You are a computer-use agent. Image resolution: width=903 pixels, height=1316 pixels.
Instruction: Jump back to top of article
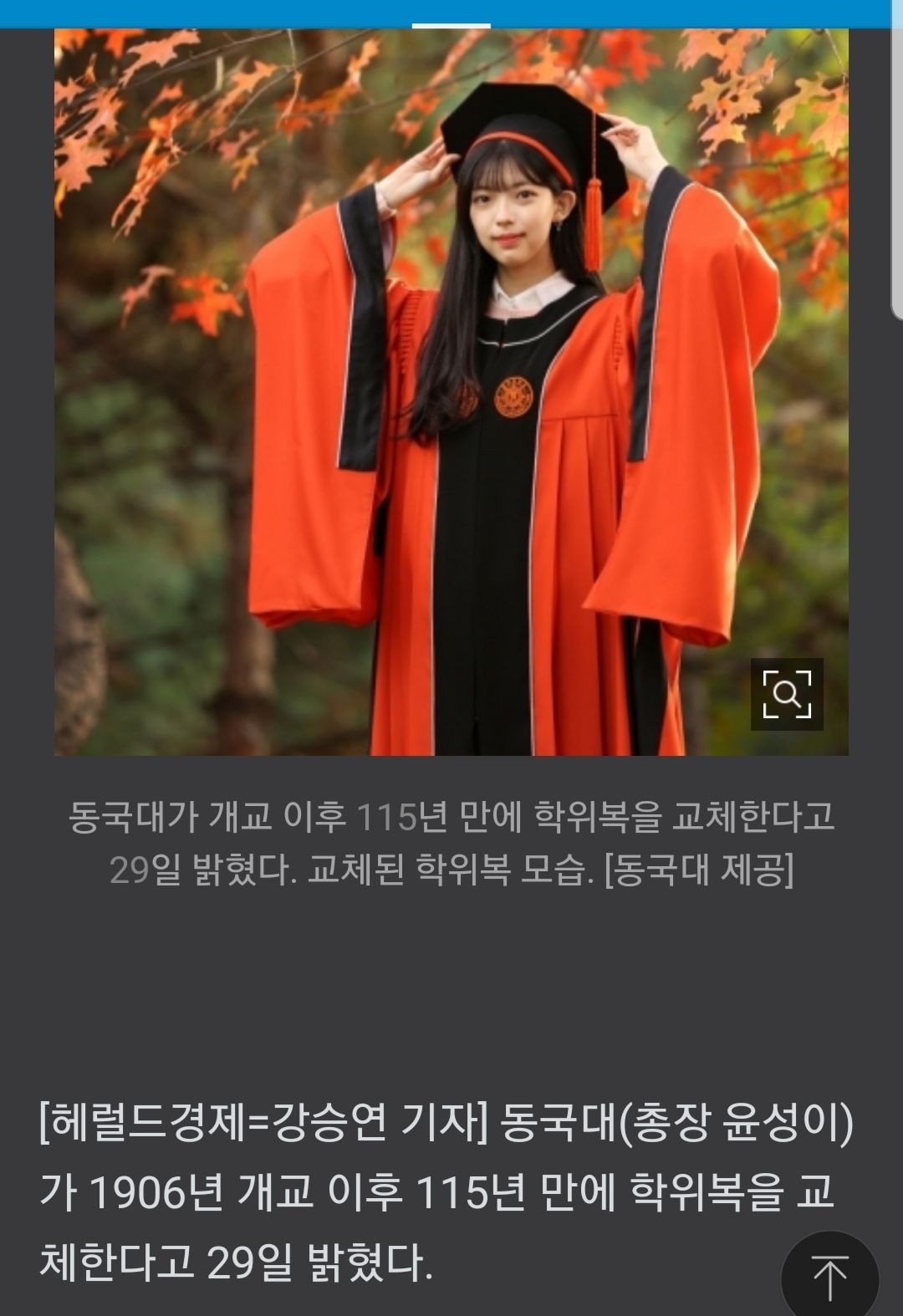[x=829, y=1277]
